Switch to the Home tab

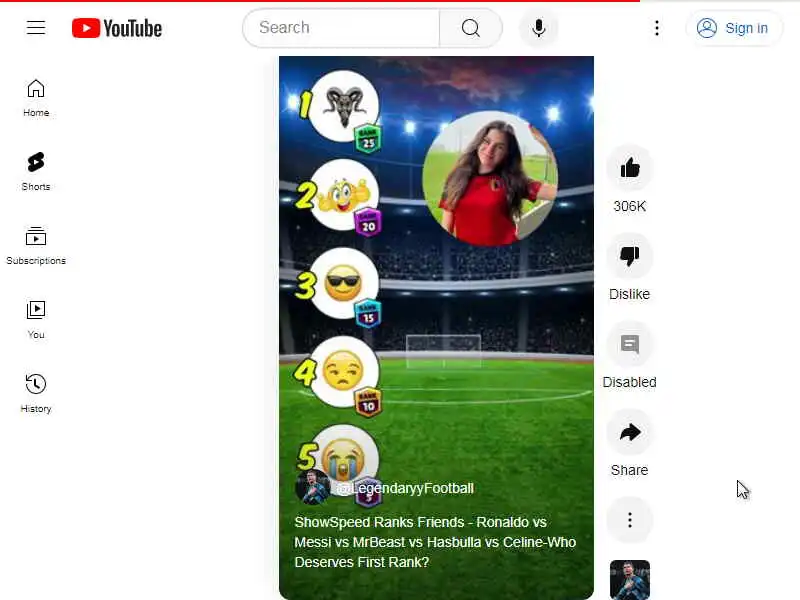click(36, 98)
